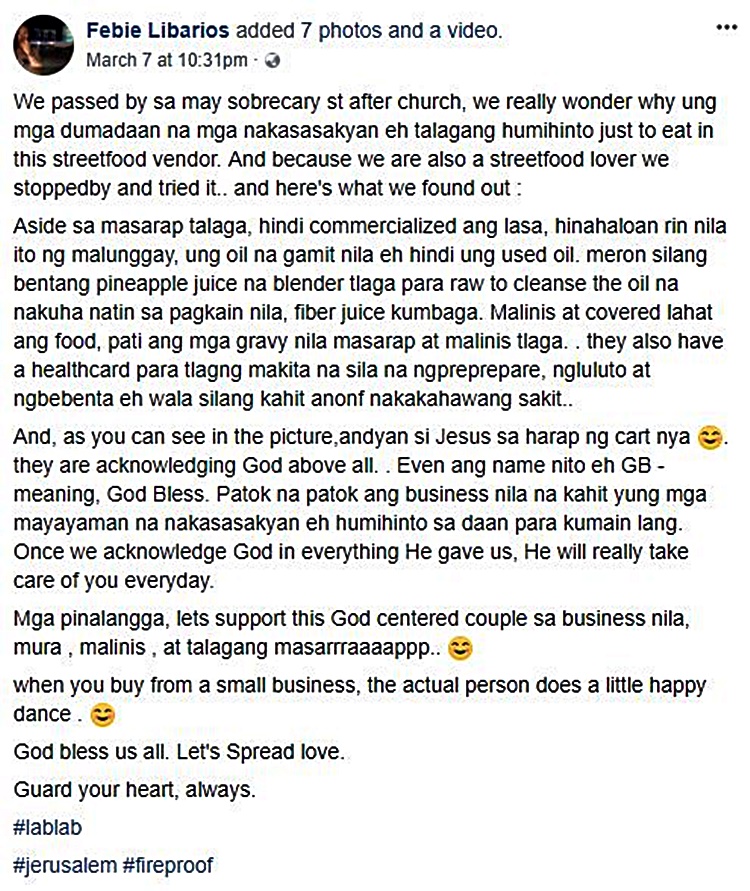The image size is (750, 891).
Task: Open the #lablab hashtag
Action: tap(48, 828)
